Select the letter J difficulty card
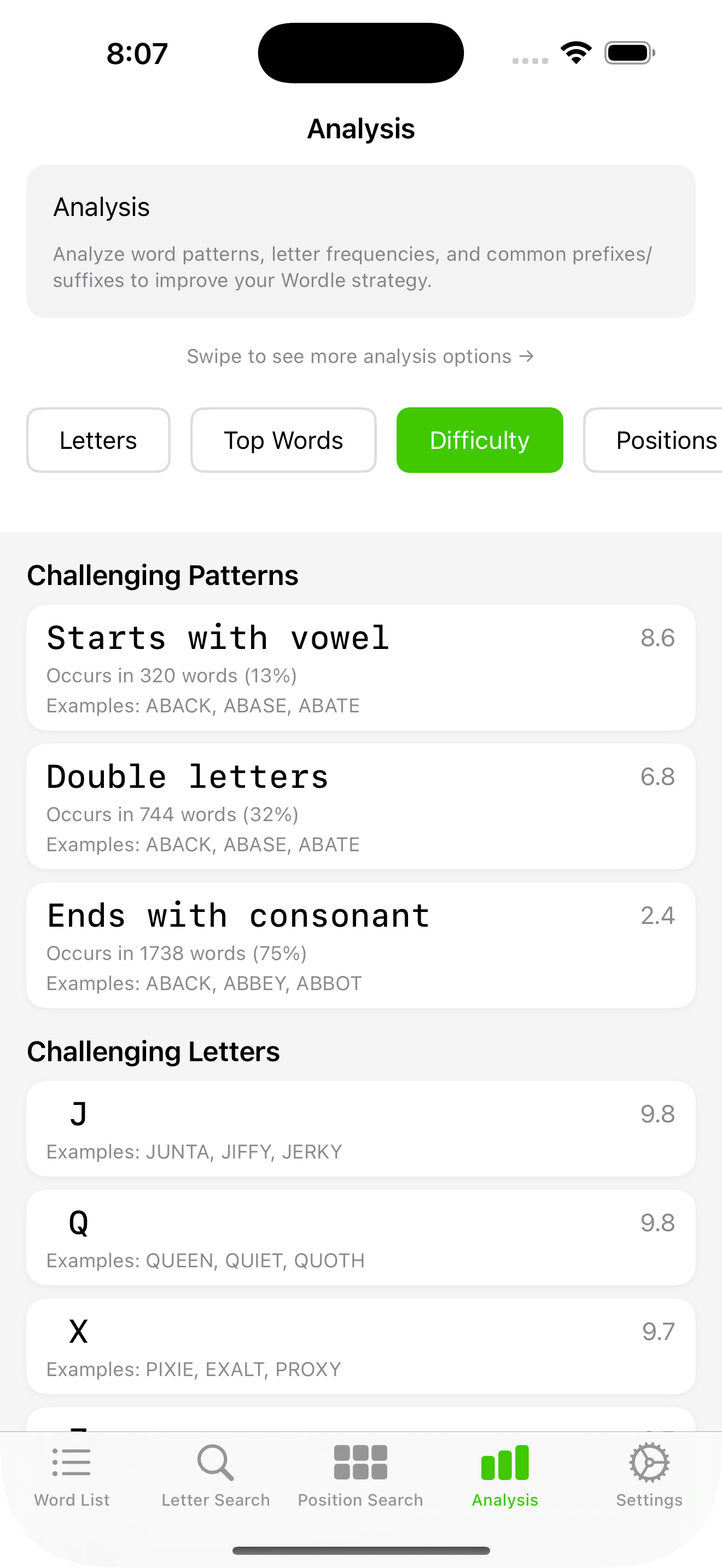The height and width of the screenshot is (1568, 722). 360,1128
